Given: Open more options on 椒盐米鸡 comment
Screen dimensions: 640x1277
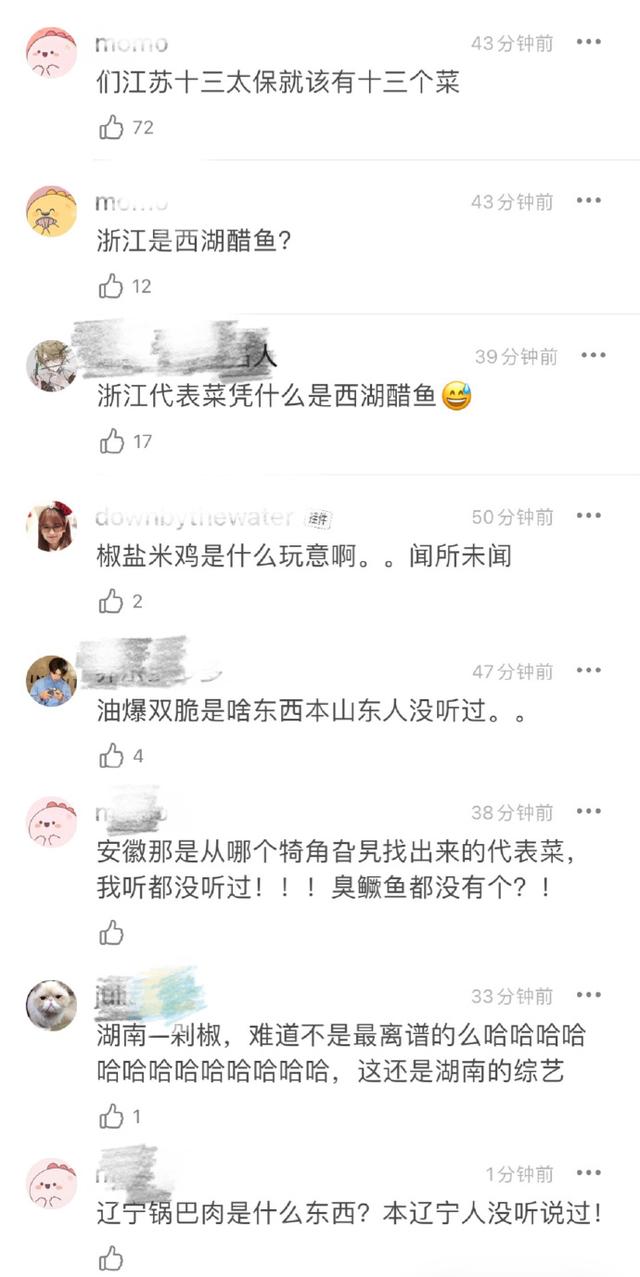Looking at the screenshot, I should tap(590, 516).
